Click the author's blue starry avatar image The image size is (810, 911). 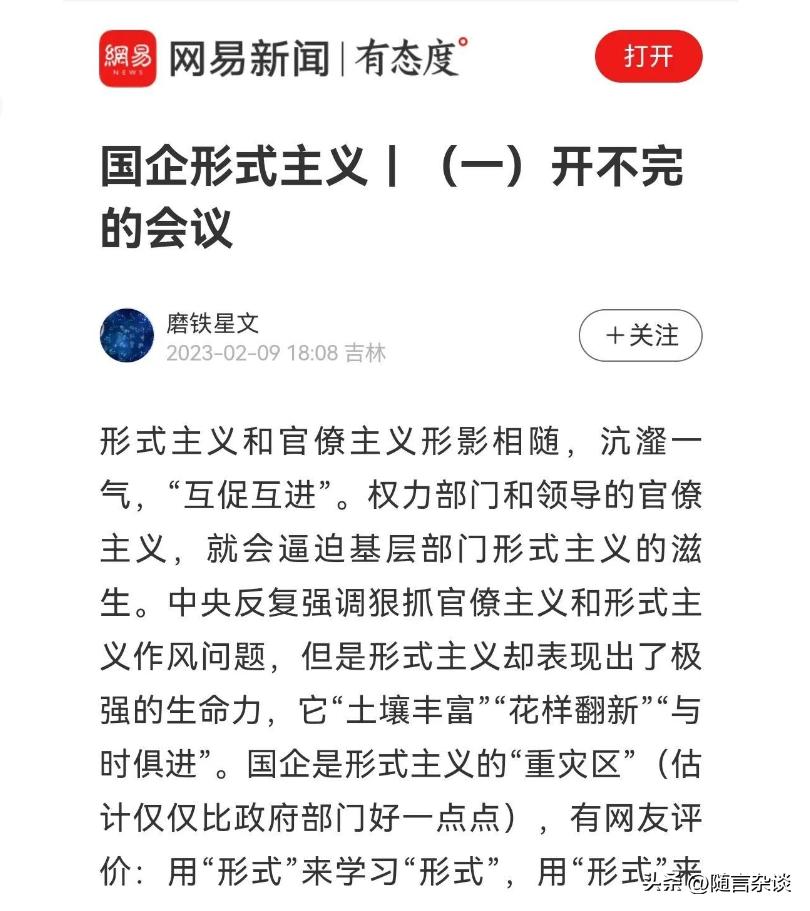(127, 336)
